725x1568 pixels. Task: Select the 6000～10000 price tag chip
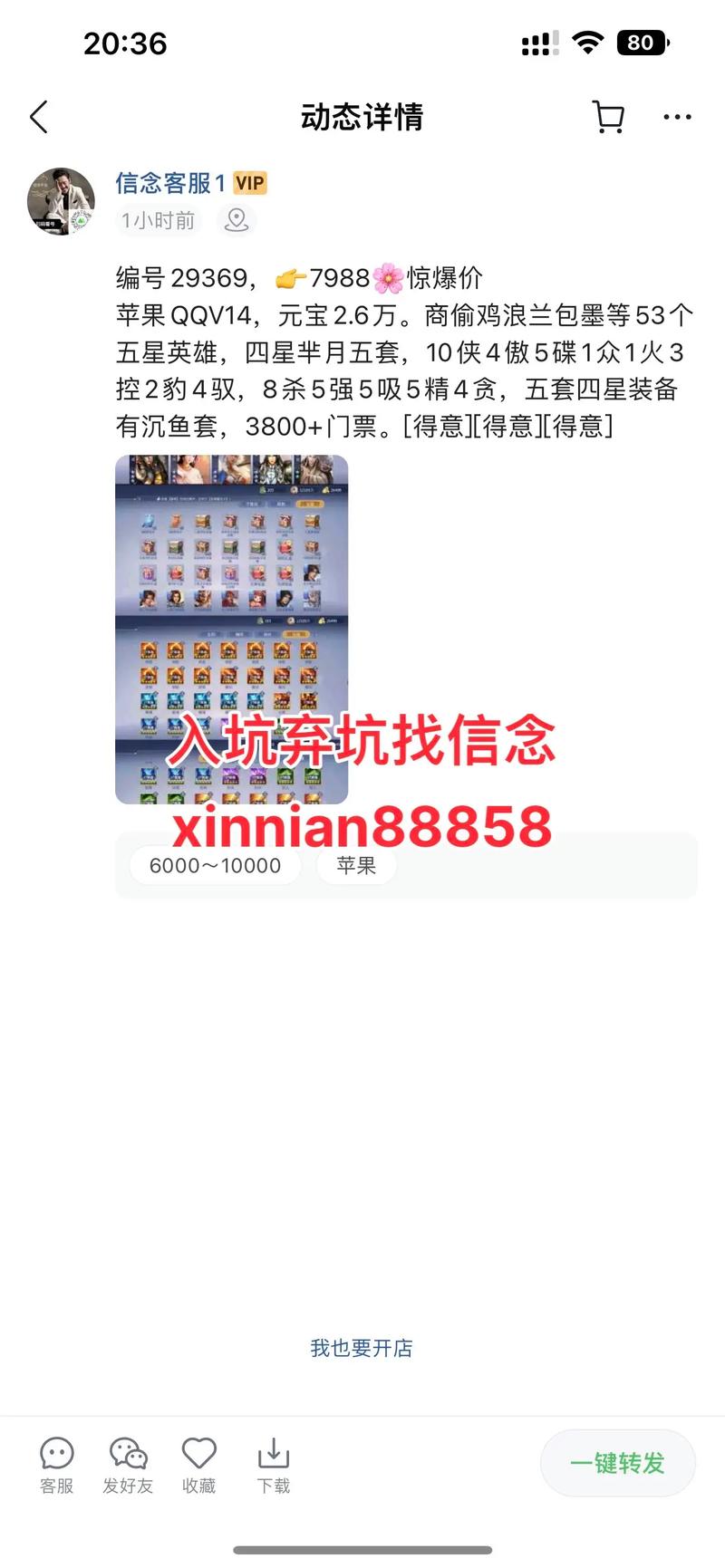[x=216, y=865]
